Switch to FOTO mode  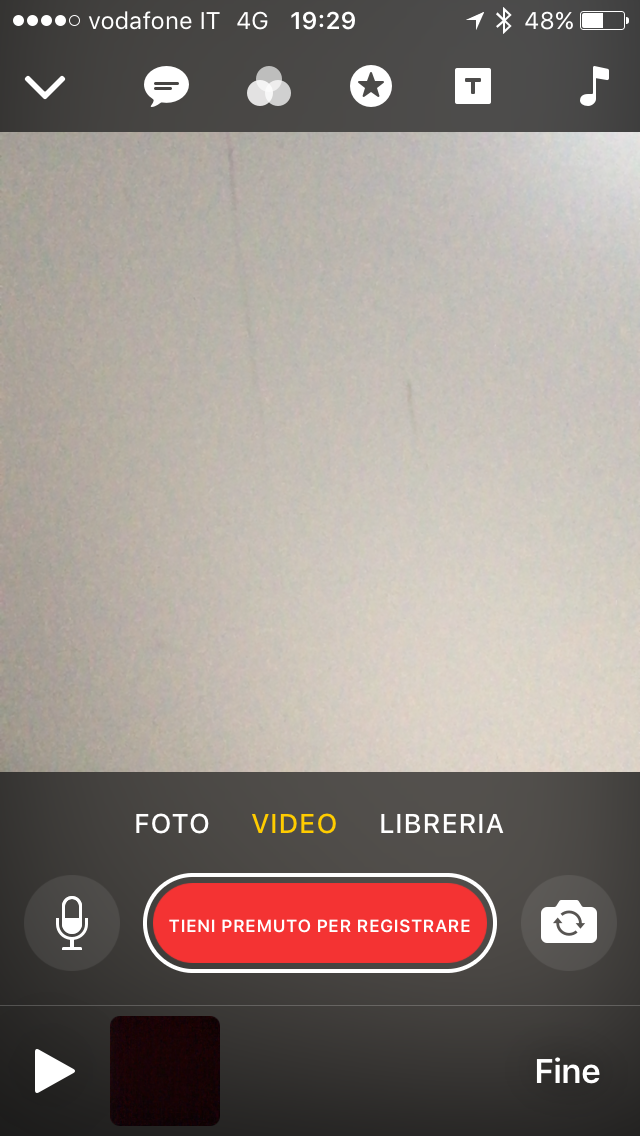pyautogui.click(x=172, y=824)
